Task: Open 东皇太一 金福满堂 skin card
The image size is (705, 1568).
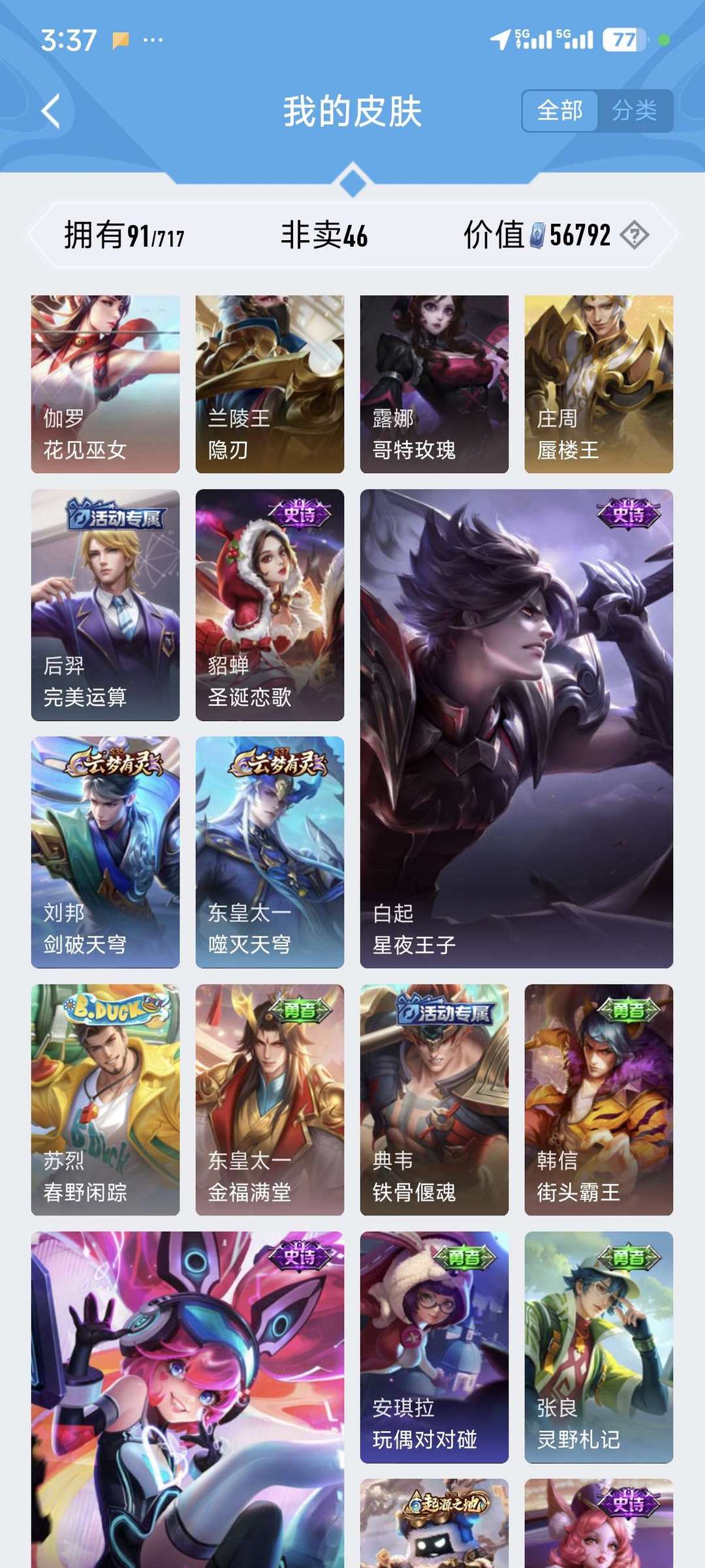Action: (270, 1099)
